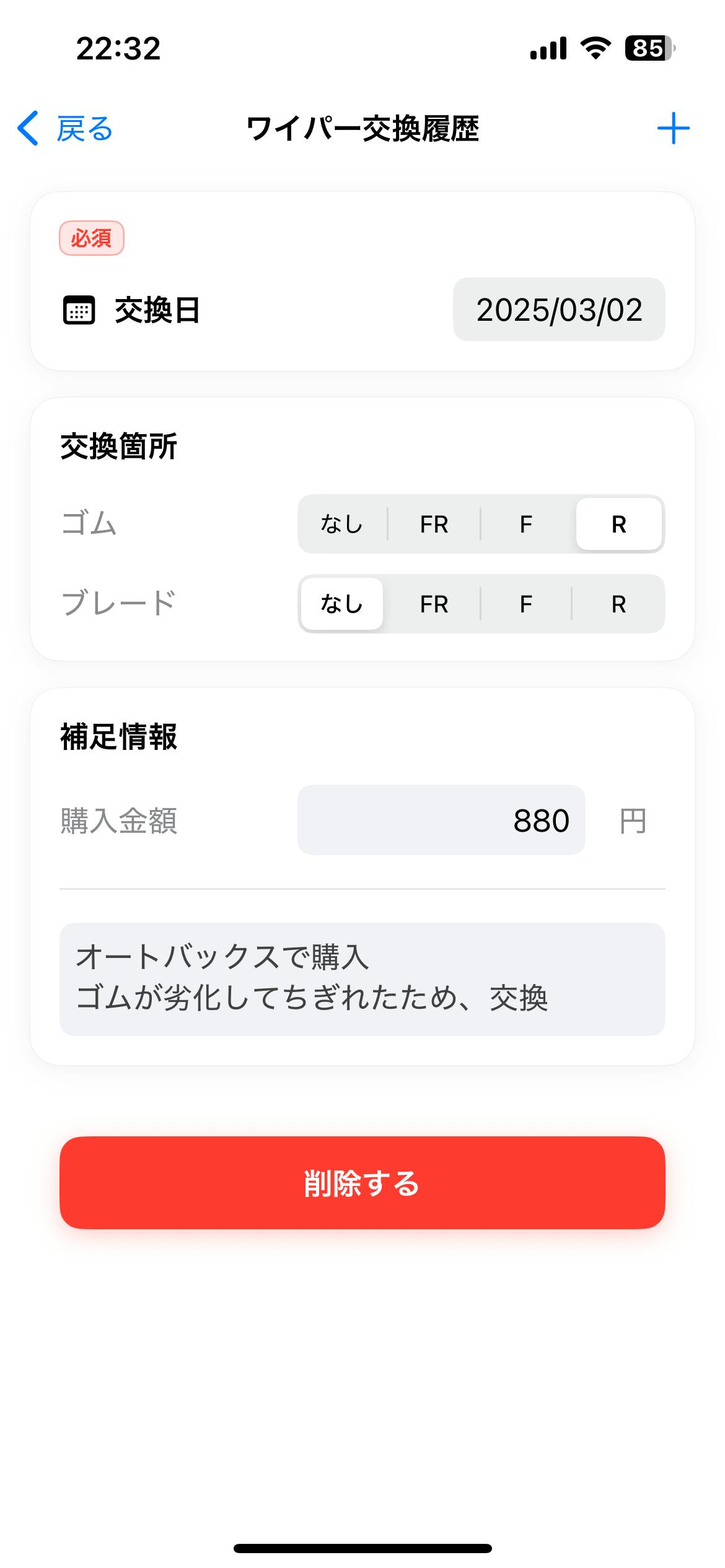This screenshot has height=1568, width=725.
Task: Edit the 購入金額 amount field
Action: [x=441, y=821]
